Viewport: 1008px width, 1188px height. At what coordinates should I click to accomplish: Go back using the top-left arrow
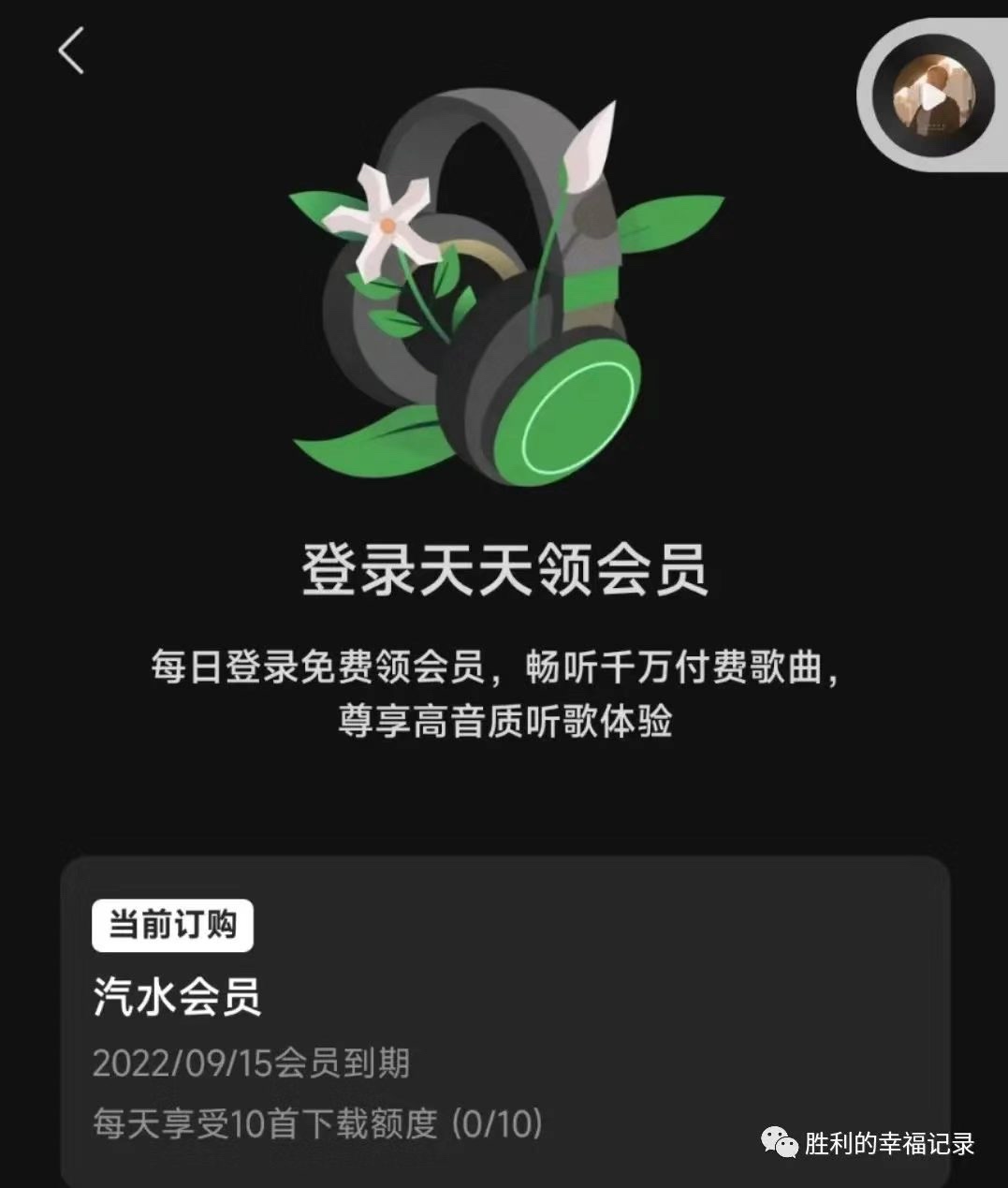click(x=72, y=51)
